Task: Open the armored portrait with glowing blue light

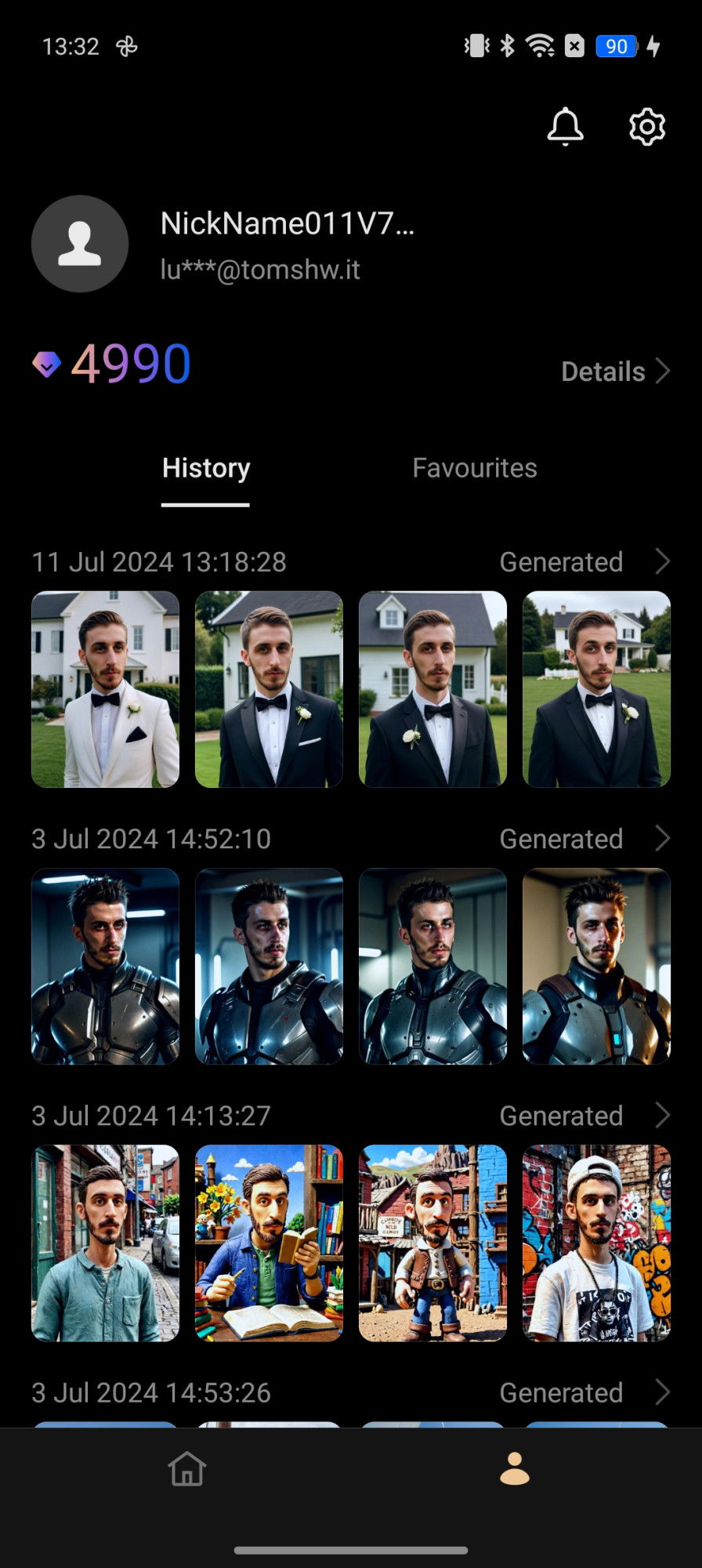Action: [x=596, y=966]
